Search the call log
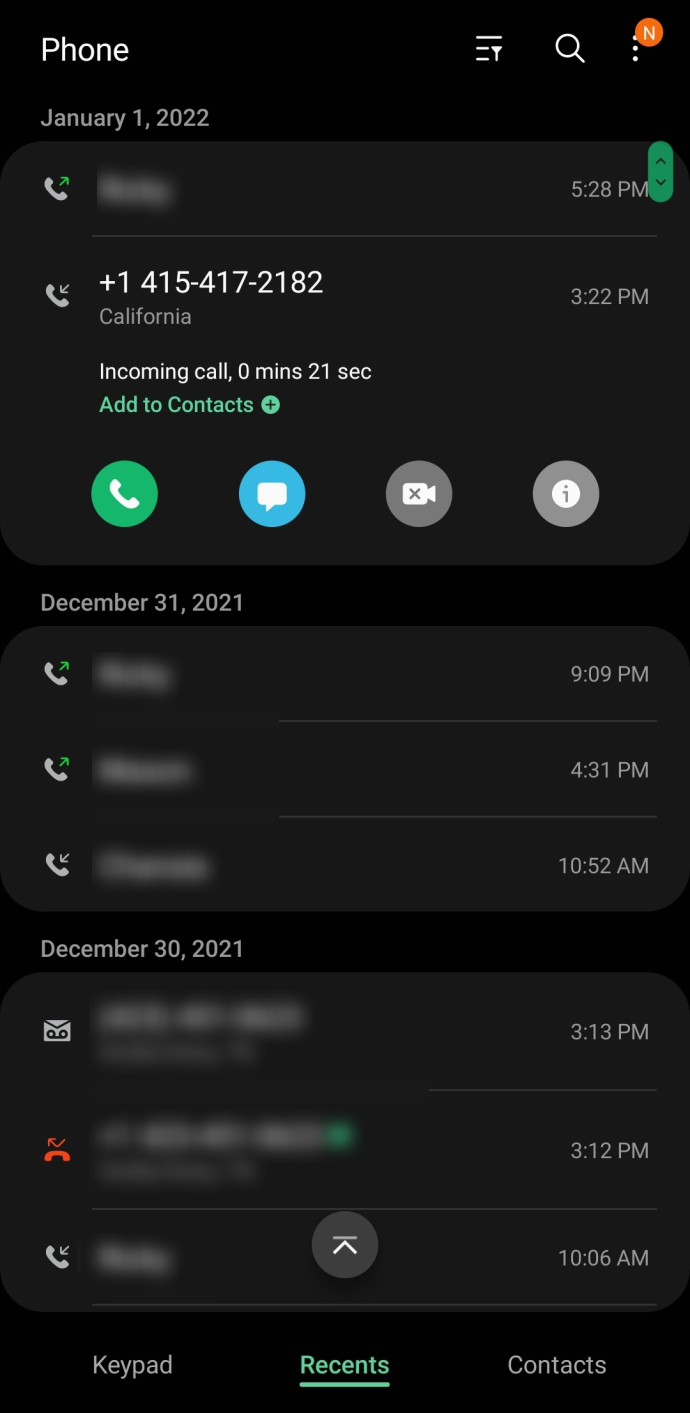 click(x=570, y=48)
